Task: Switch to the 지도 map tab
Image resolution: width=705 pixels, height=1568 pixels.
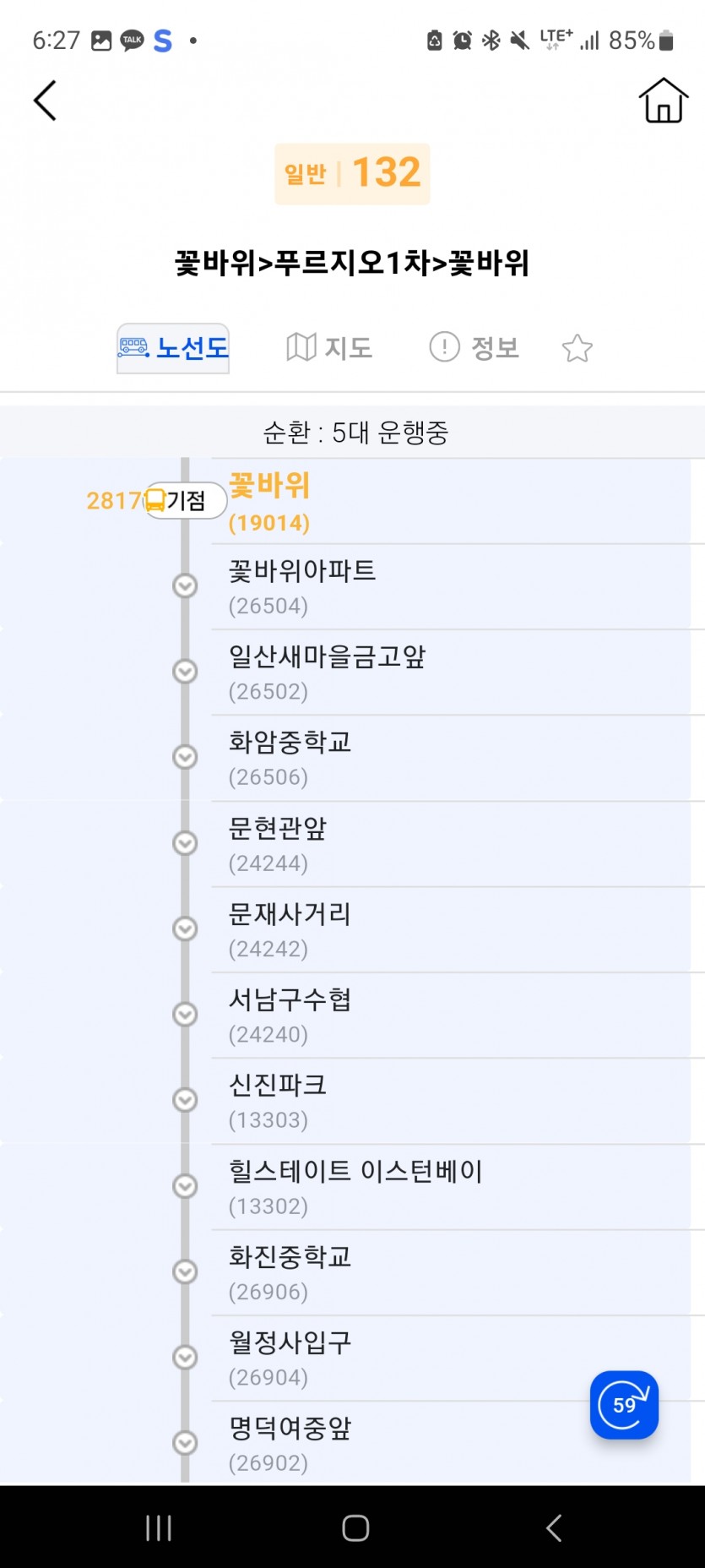Action: (329, 347)
